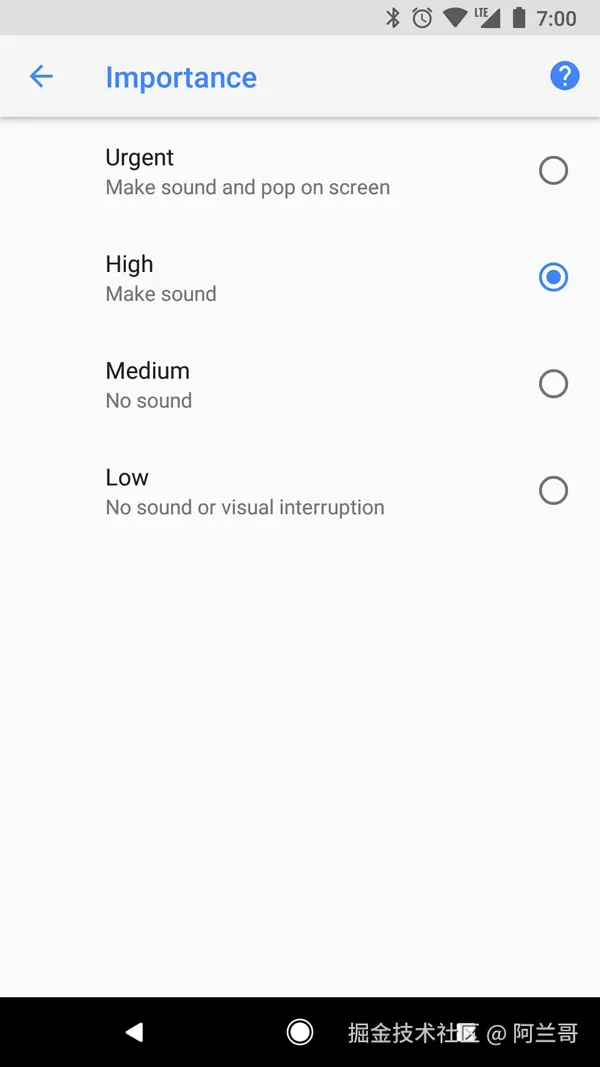Go back using the app bar arrow
600x1067 pixels.
coord(41,76)
